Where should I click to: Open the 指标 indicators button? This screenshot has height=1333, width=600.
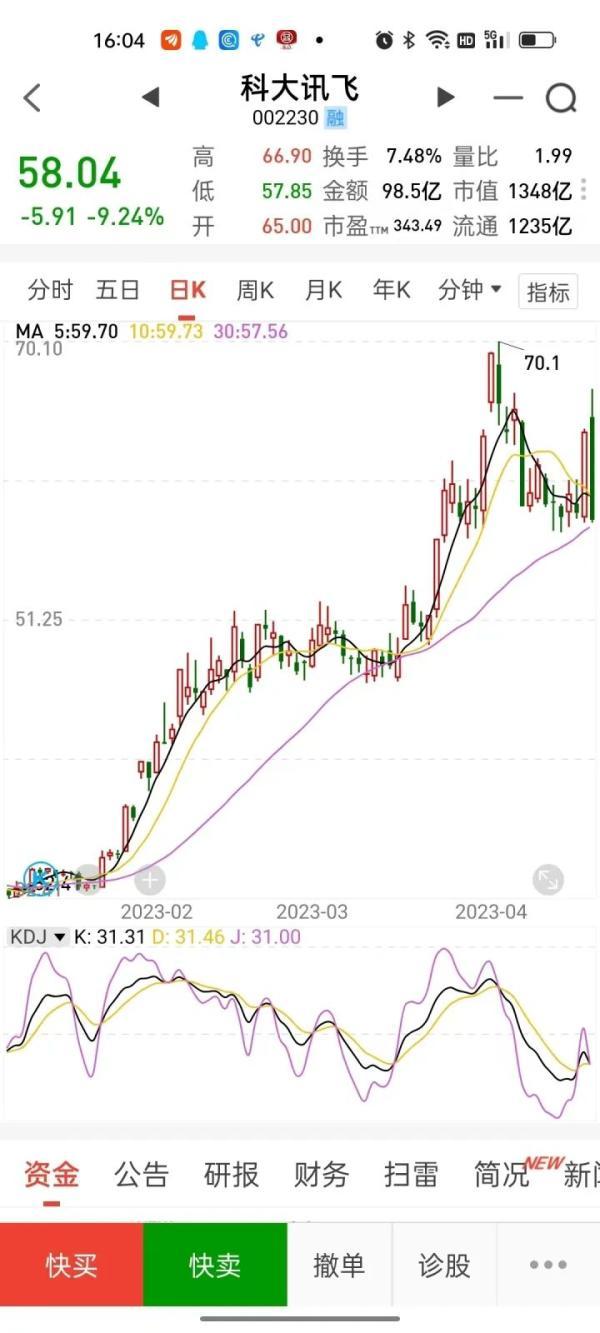tap(548, 292)
